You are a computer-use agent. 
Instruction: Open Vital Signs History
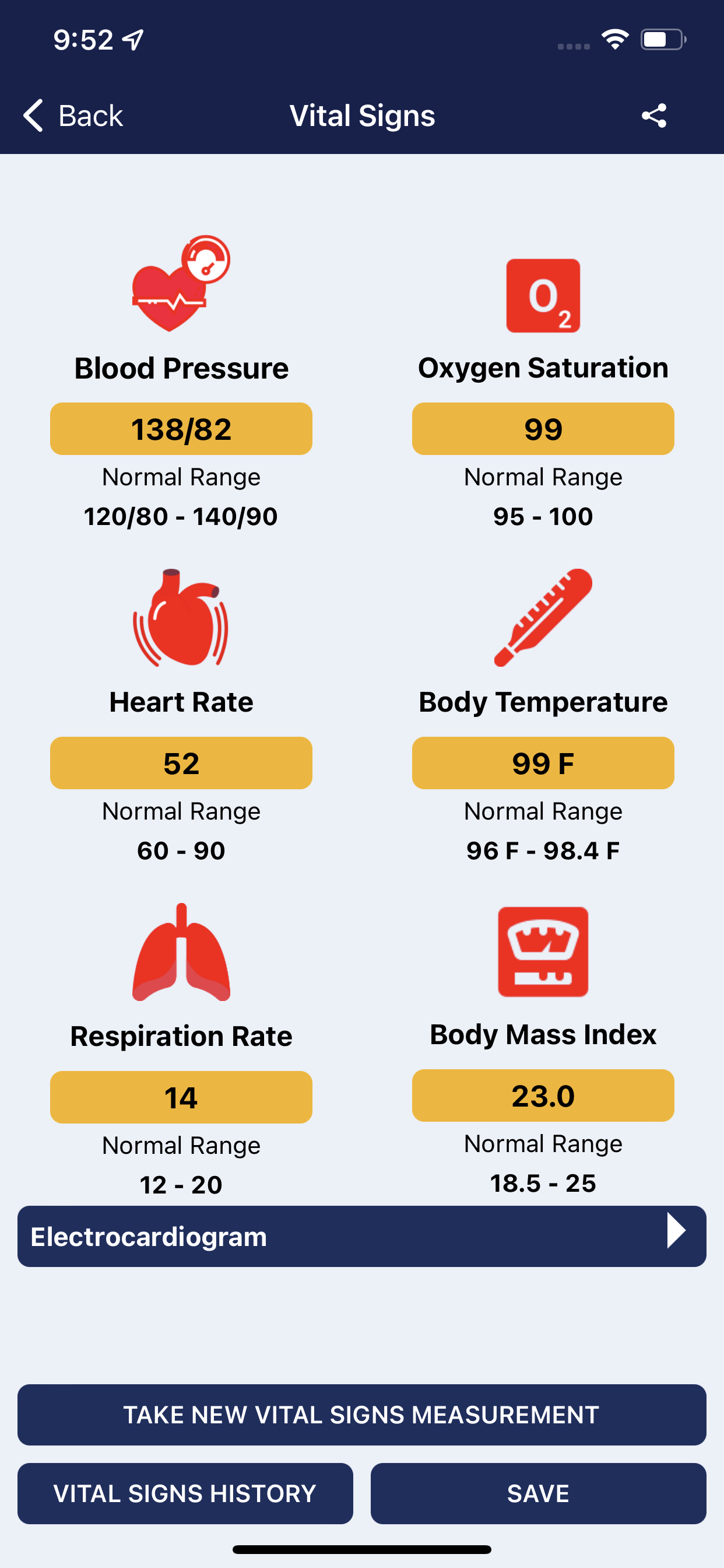click(185, 1493)
